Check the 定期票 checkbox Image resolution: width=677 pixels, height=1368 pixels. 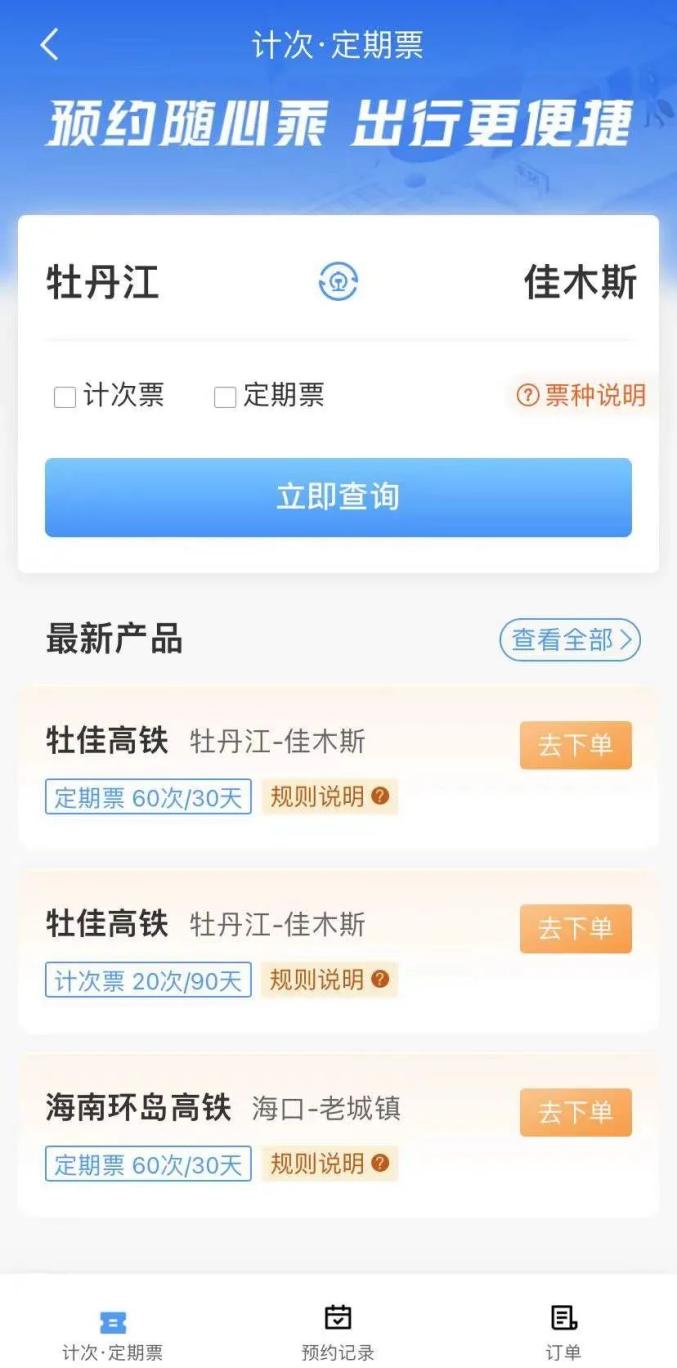click(226, 397)
